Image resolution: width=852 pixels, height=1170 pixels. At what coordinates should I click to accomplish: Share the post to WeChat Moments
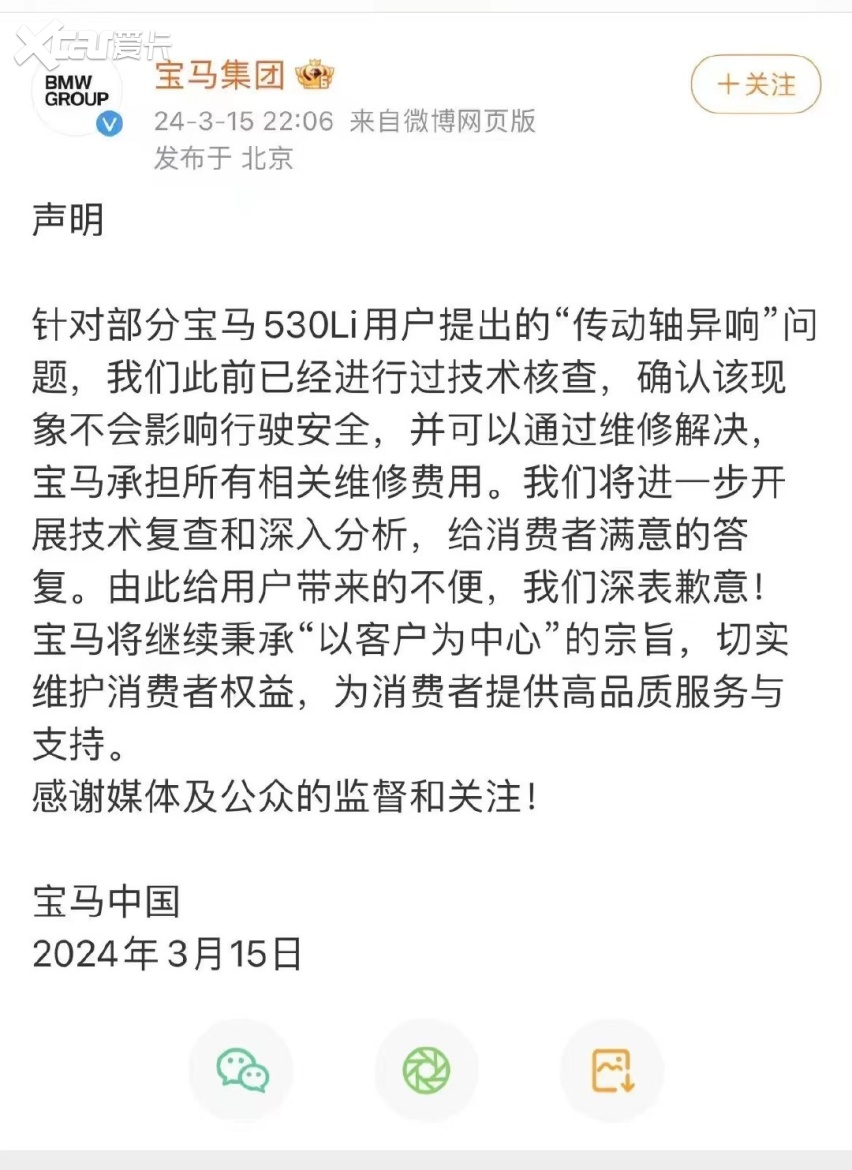(x=426, y=1071)
